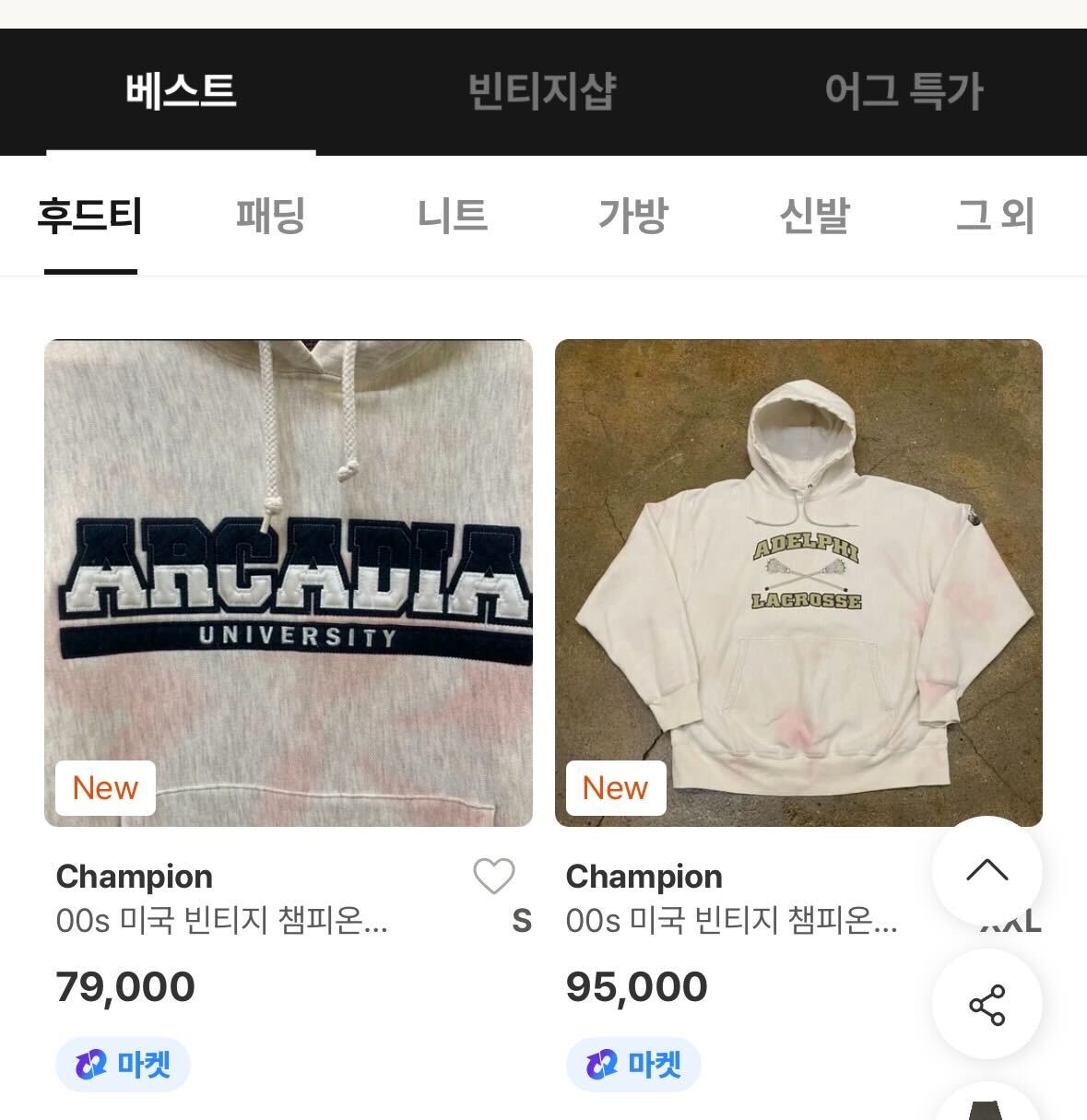Open the Champion brand name on the left listing

coord(135,877)
